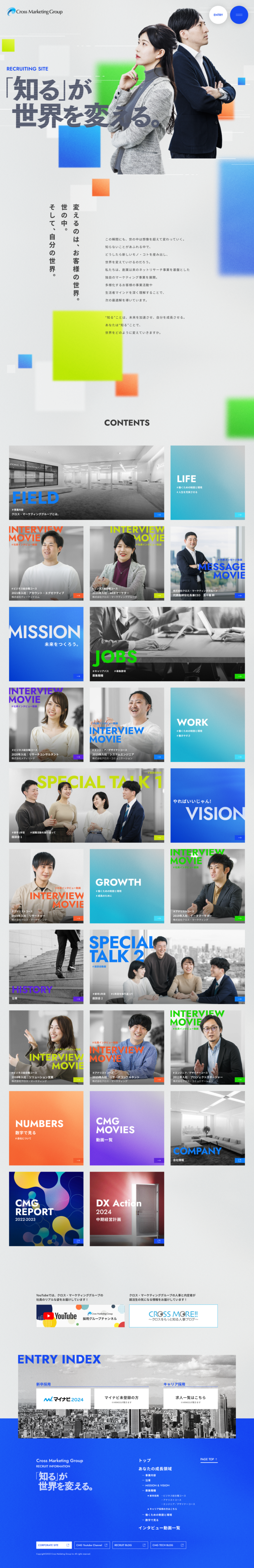Open the WORK contents card
The height and width of the screenshot is (1568, 254).
(x=207, y=724)
